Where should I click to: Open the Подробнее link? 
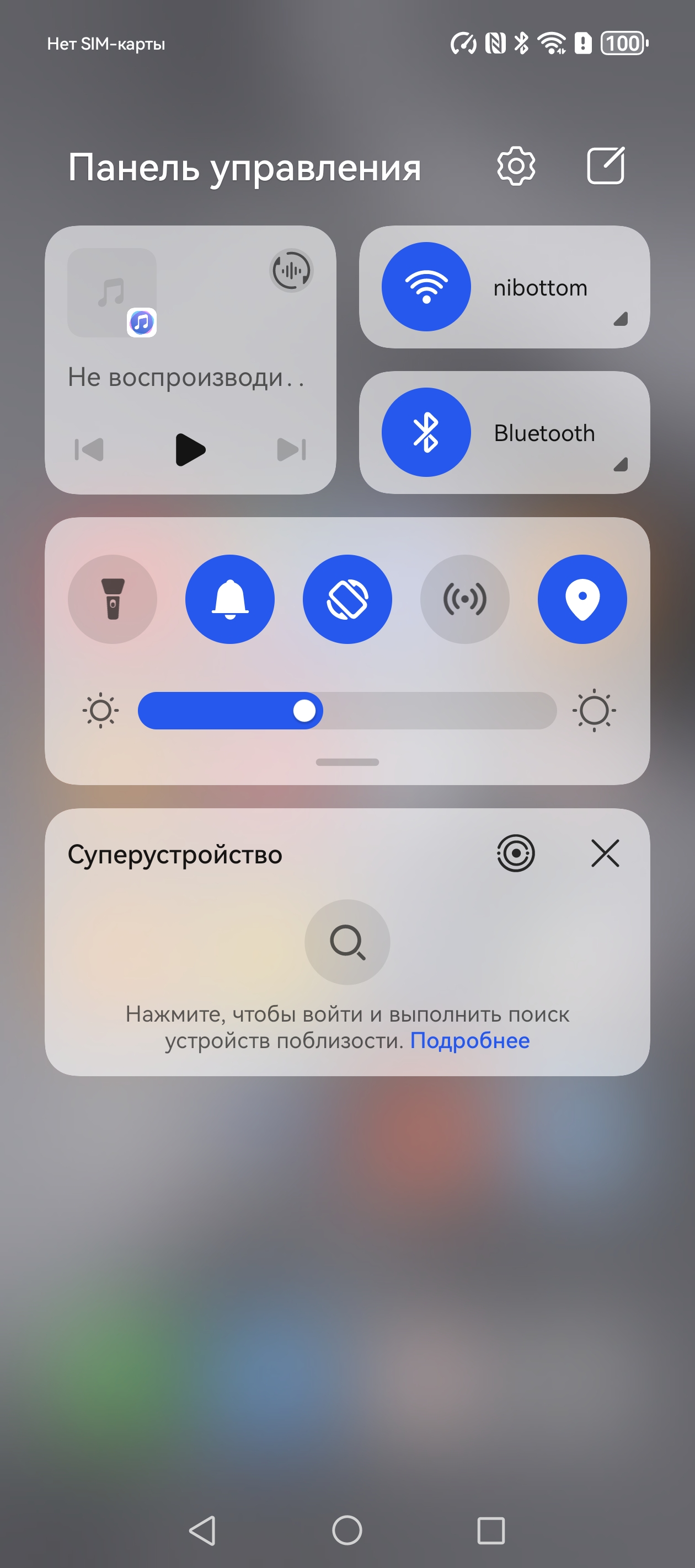[469, 1040]
